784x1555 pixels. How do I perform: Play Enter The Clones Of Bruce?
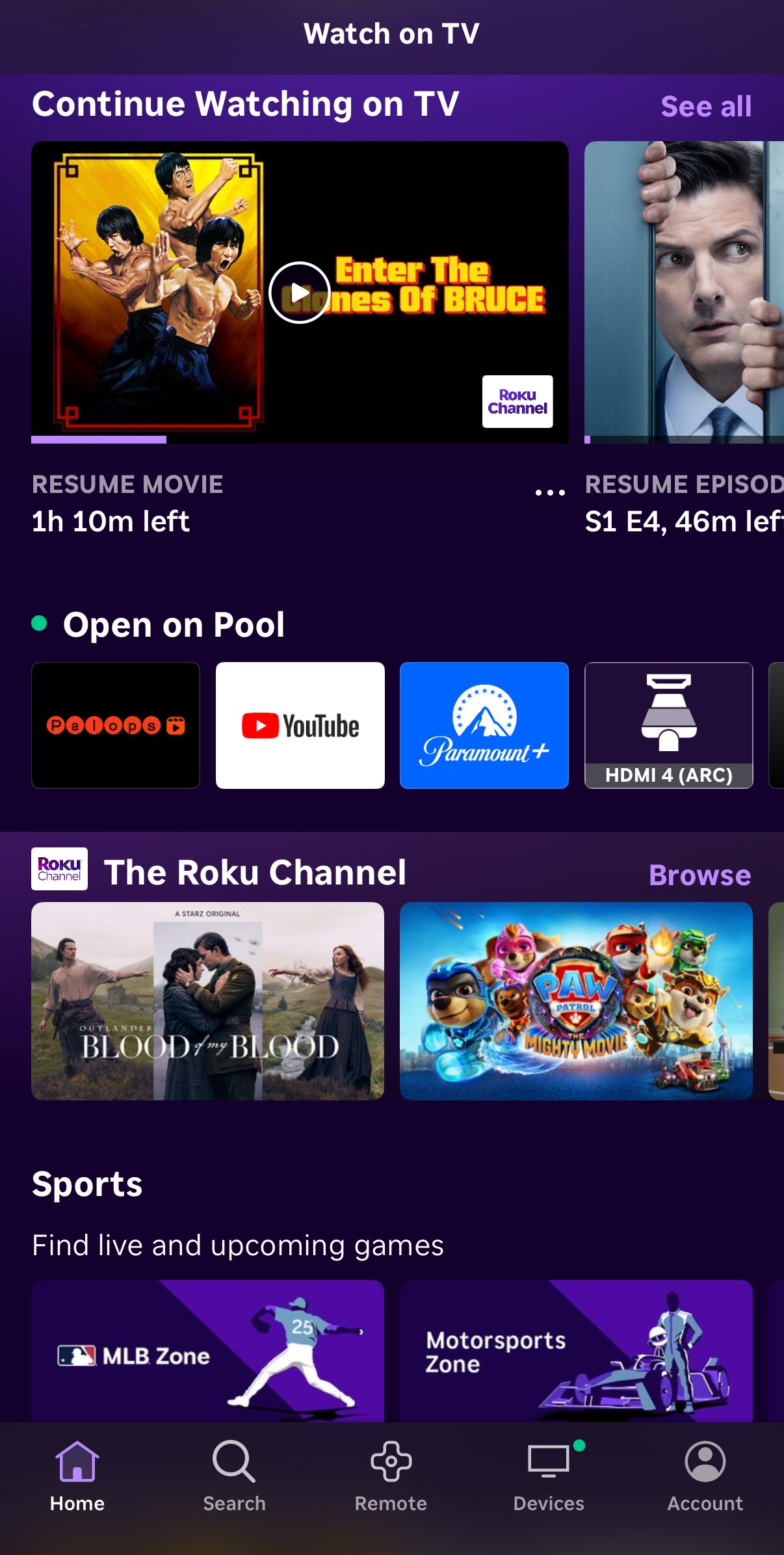tap(300, 293)
